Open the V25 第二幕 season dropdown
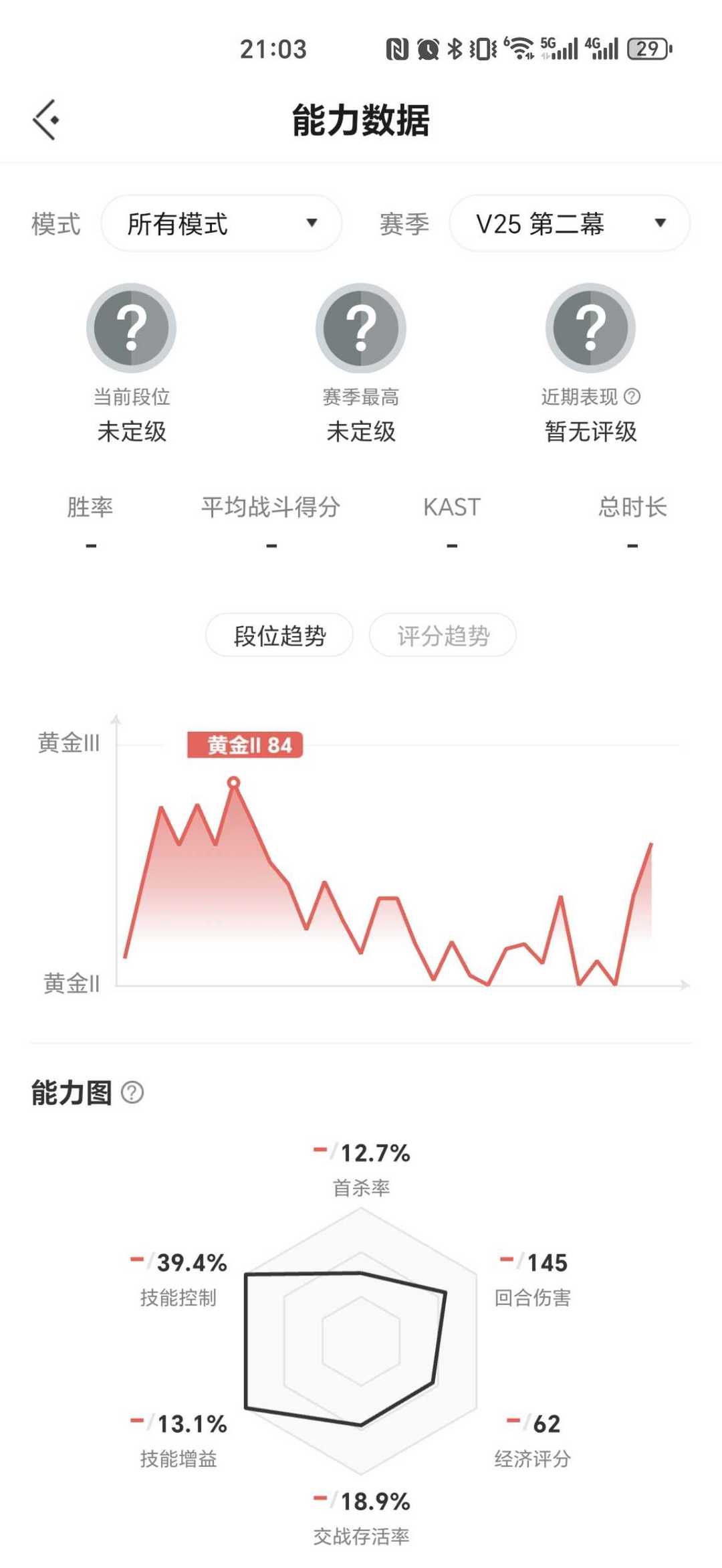 coord(570,223)
